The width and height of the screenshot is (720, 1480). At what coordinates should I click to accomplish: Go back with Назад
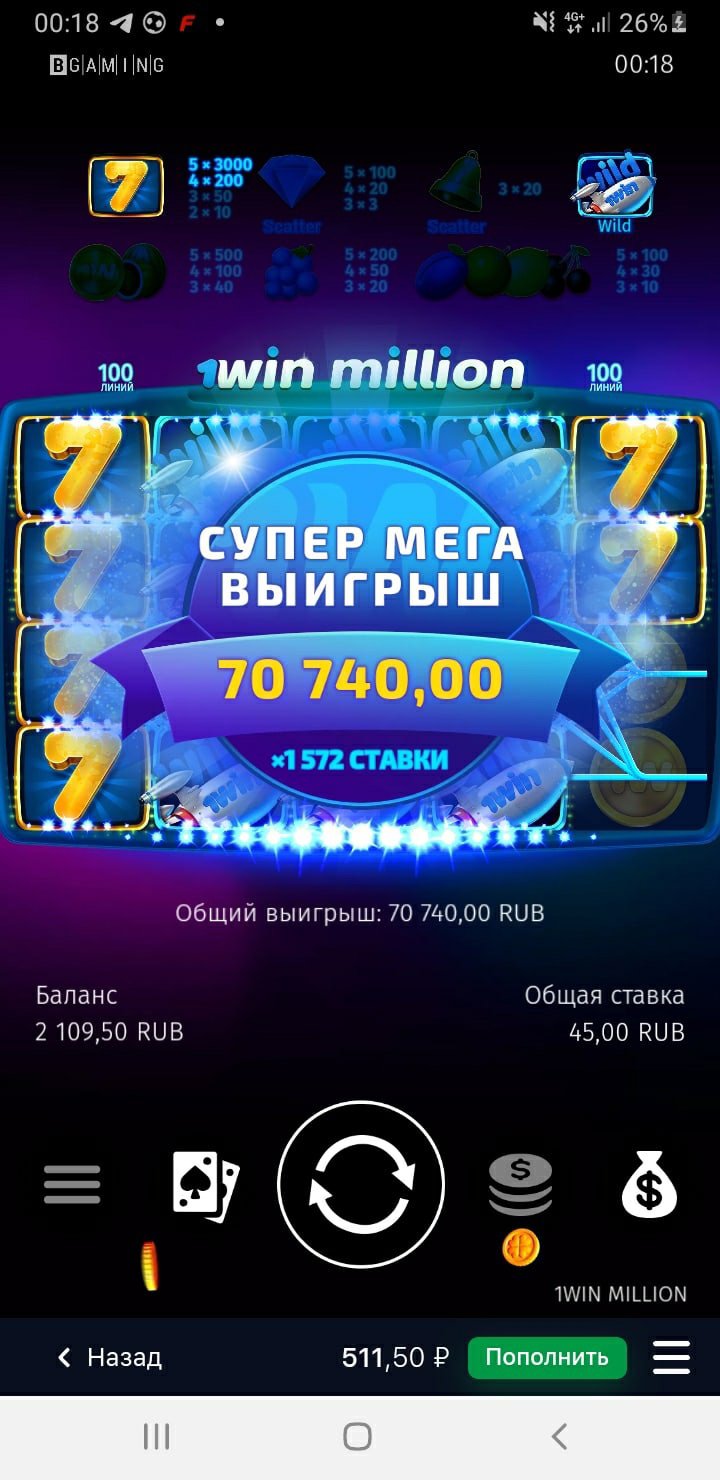(x=109, y=1357)
